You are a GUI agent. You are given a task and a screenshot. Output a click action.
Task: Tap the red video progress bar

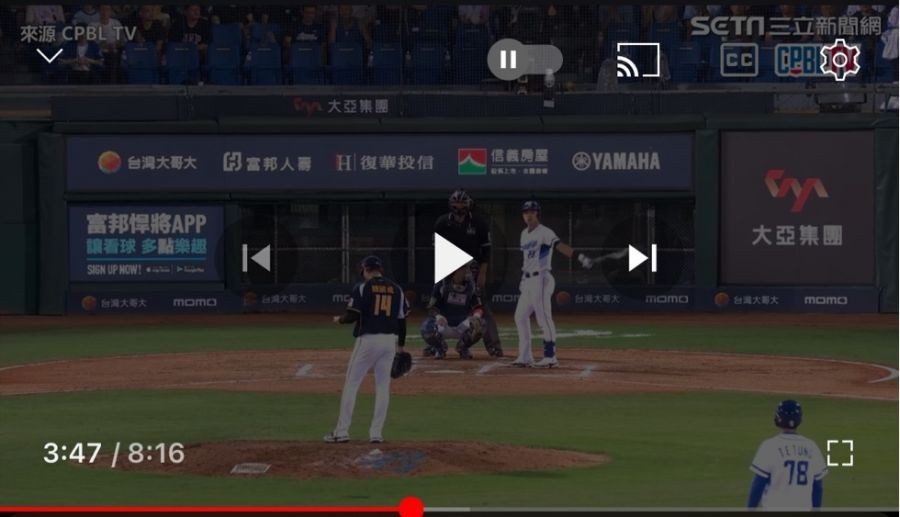(200, 509)
